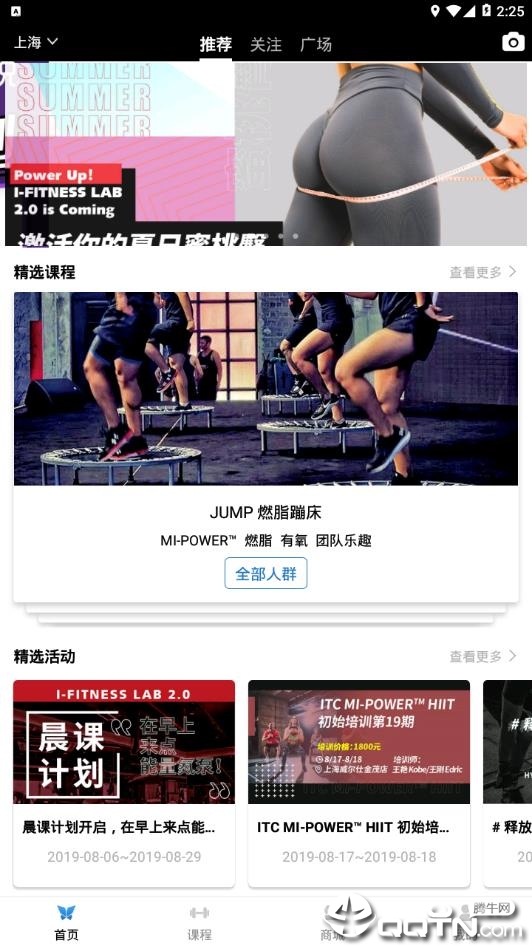Viewport: 532px width, 946px height.
Task: Open the 晨课计划开启 activity card
Action: click(124, 783)
